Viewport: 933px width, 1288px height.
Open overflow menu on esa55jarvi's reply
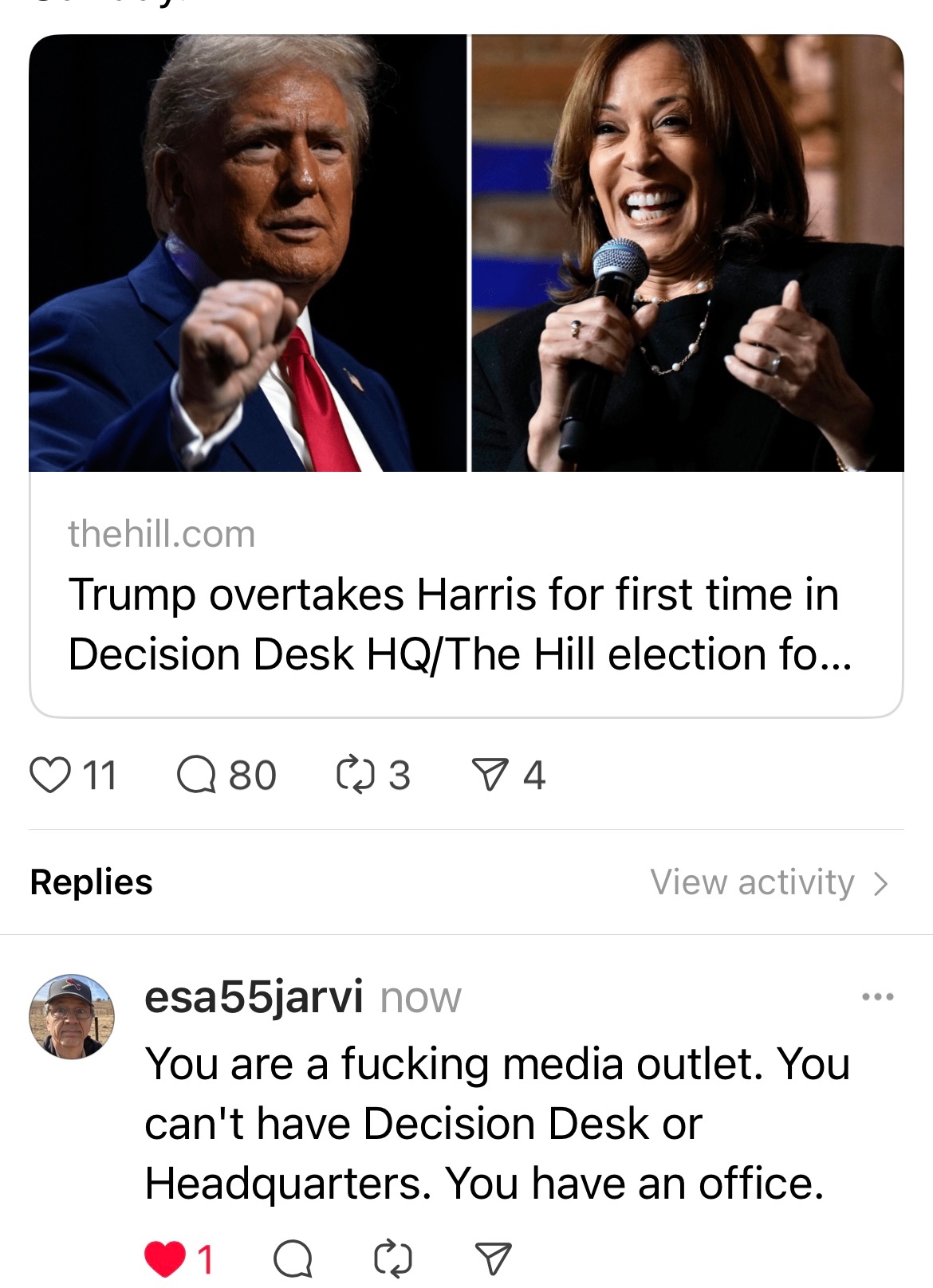click(x=878, y=996)
